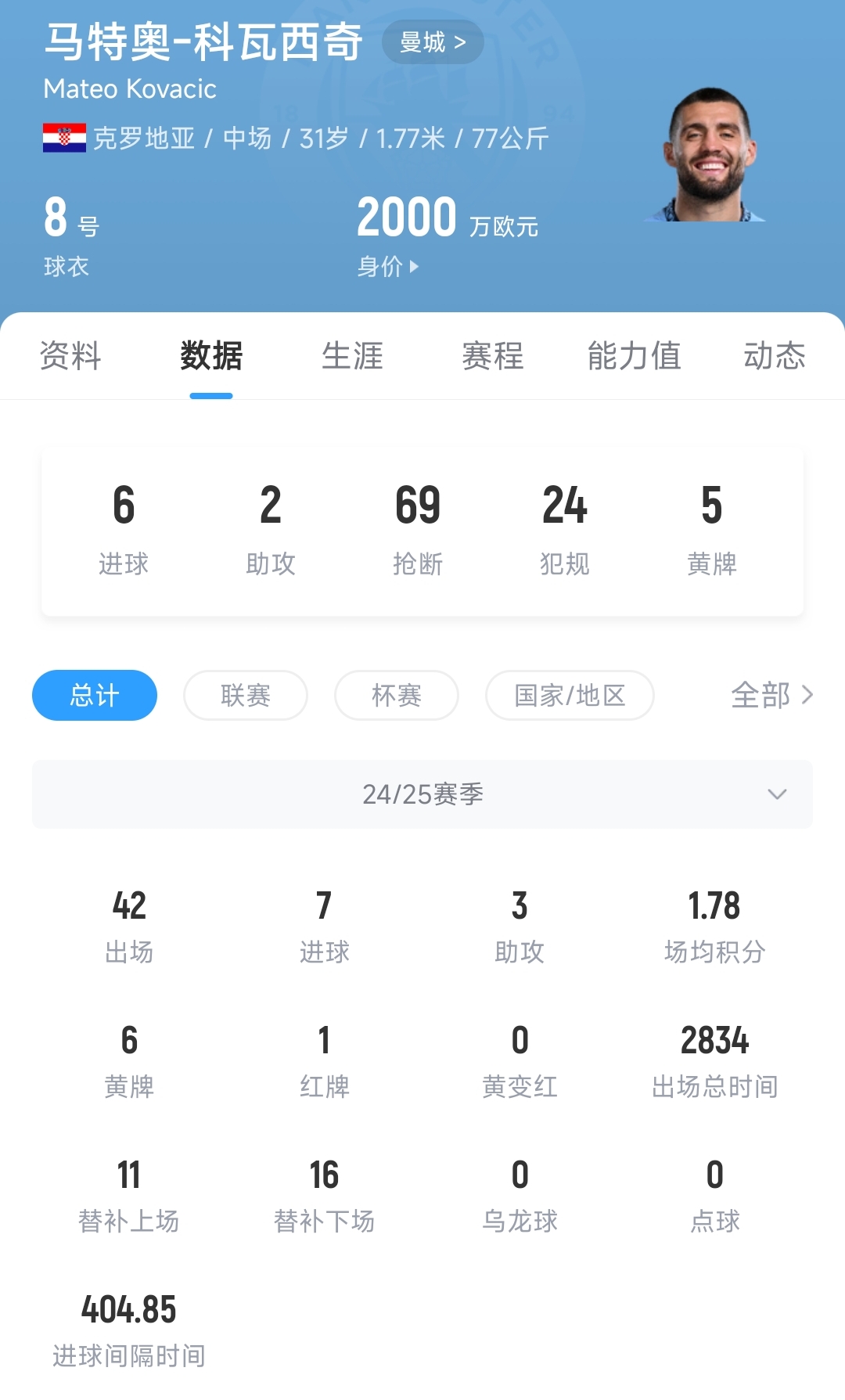Open the 赛程 tab
This screenshot has height=1400, width=845.
point(493,356)
